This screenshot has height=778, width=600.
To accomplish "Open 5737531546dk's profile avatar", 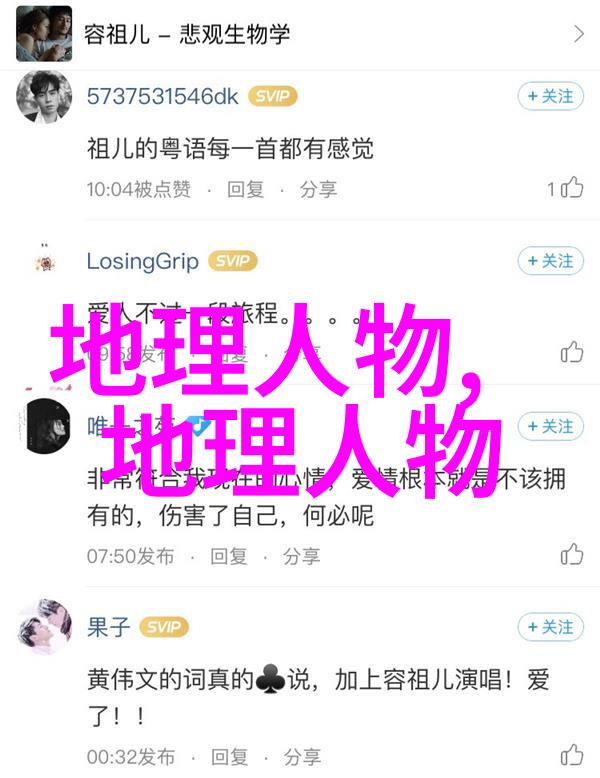I will (x=45, y=96).
